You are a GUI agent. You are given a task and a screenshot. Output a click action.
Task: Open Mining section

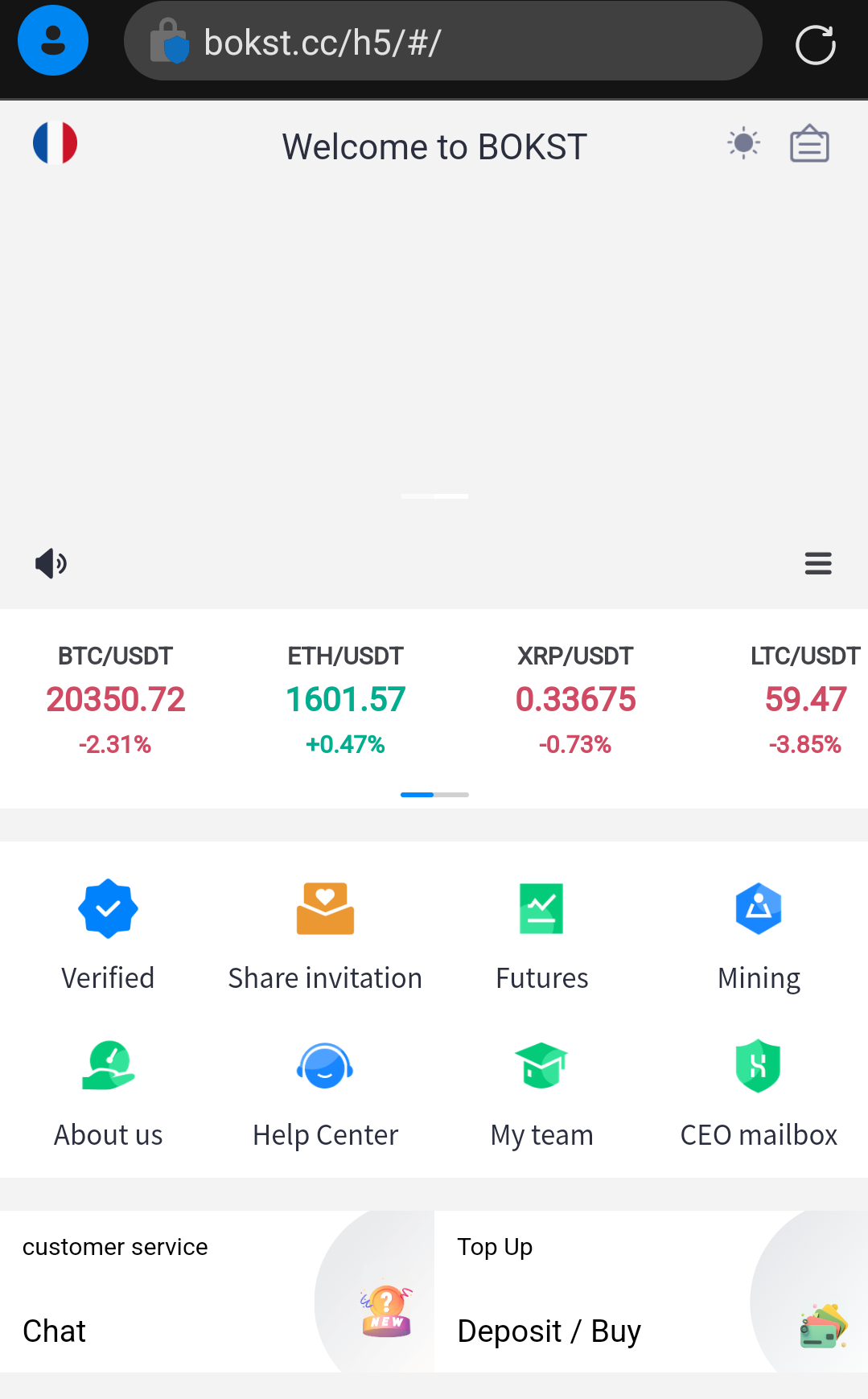coord(759,934)
